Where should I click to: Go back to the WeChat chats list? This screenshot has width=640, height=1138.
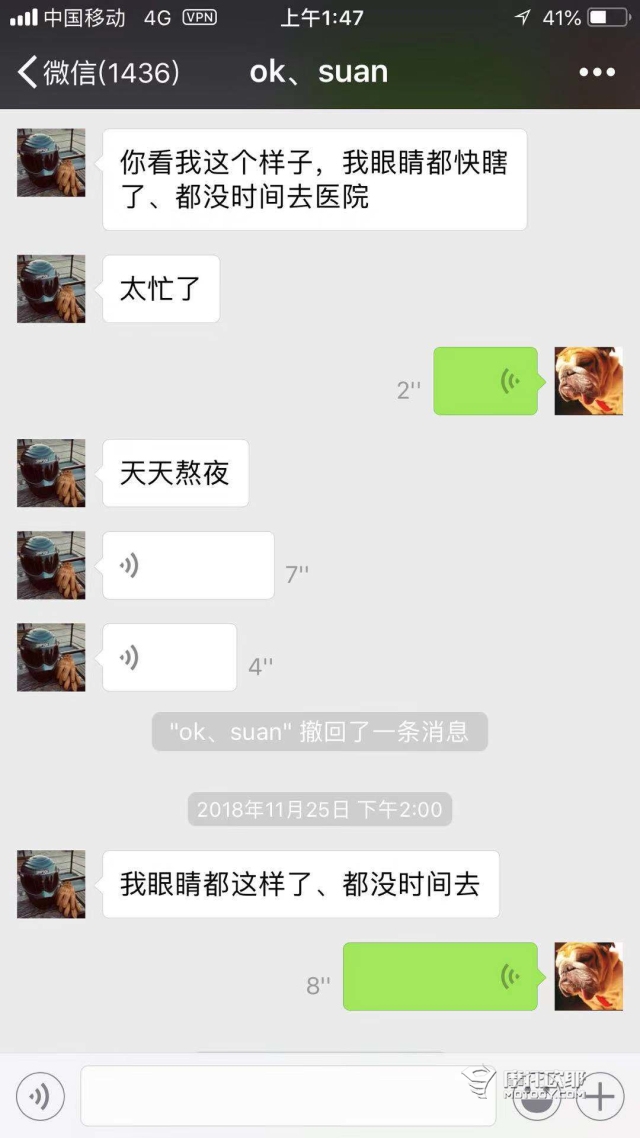95,72
